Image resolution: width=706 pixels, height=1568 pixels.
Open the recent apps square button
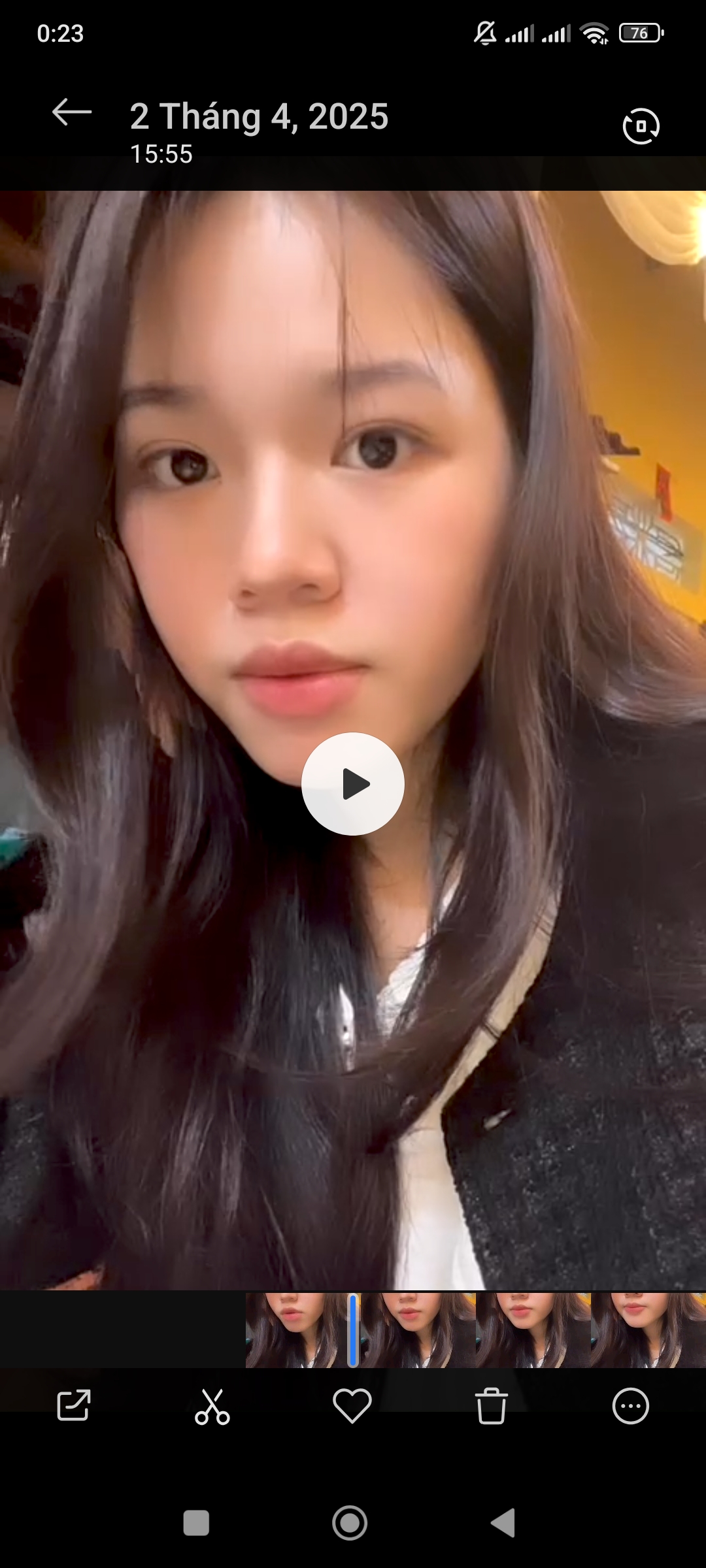[x=196, y=1523]
